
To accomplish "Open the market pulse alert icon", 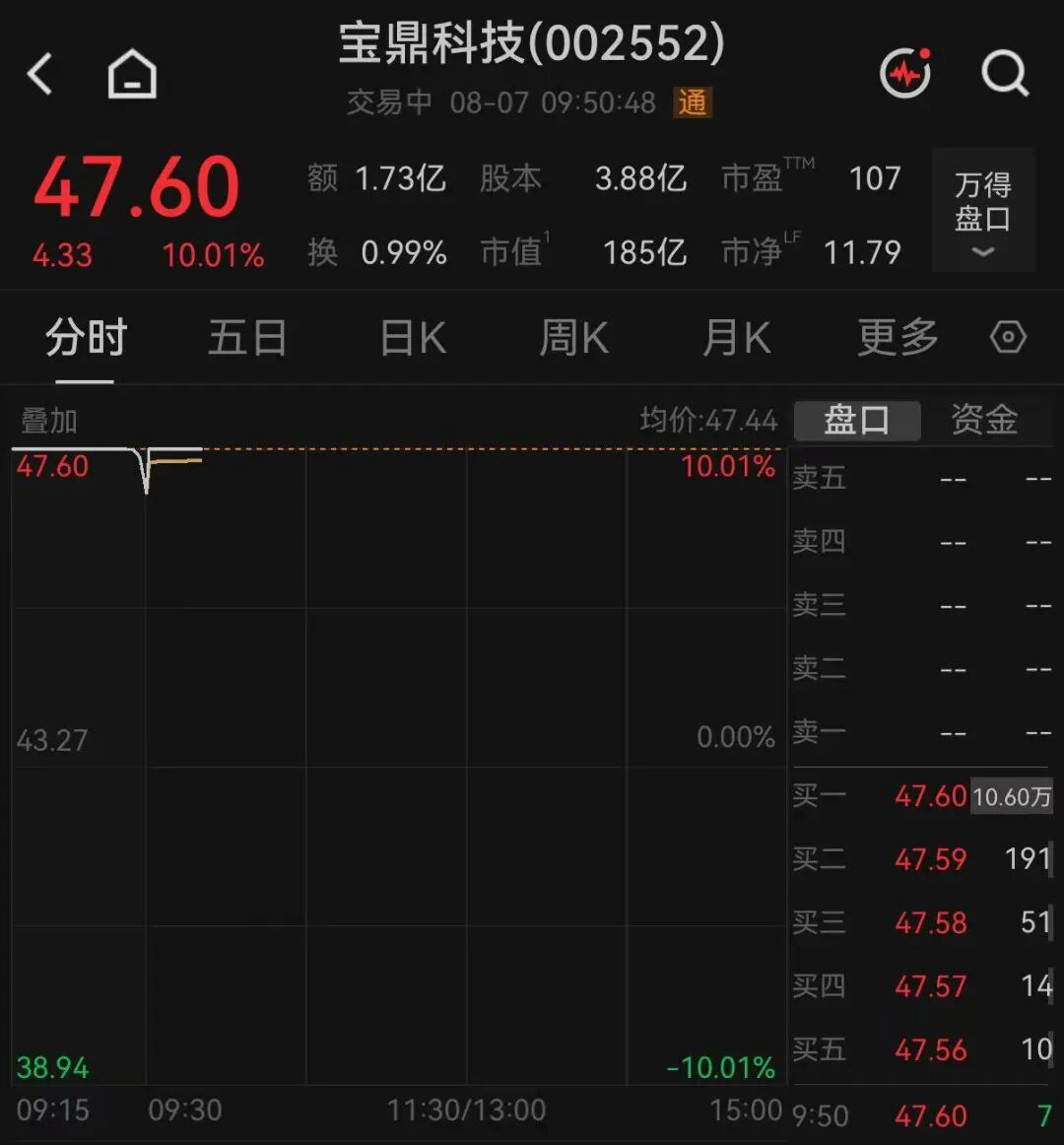I will pyautogui.click(x=905, y=72).
